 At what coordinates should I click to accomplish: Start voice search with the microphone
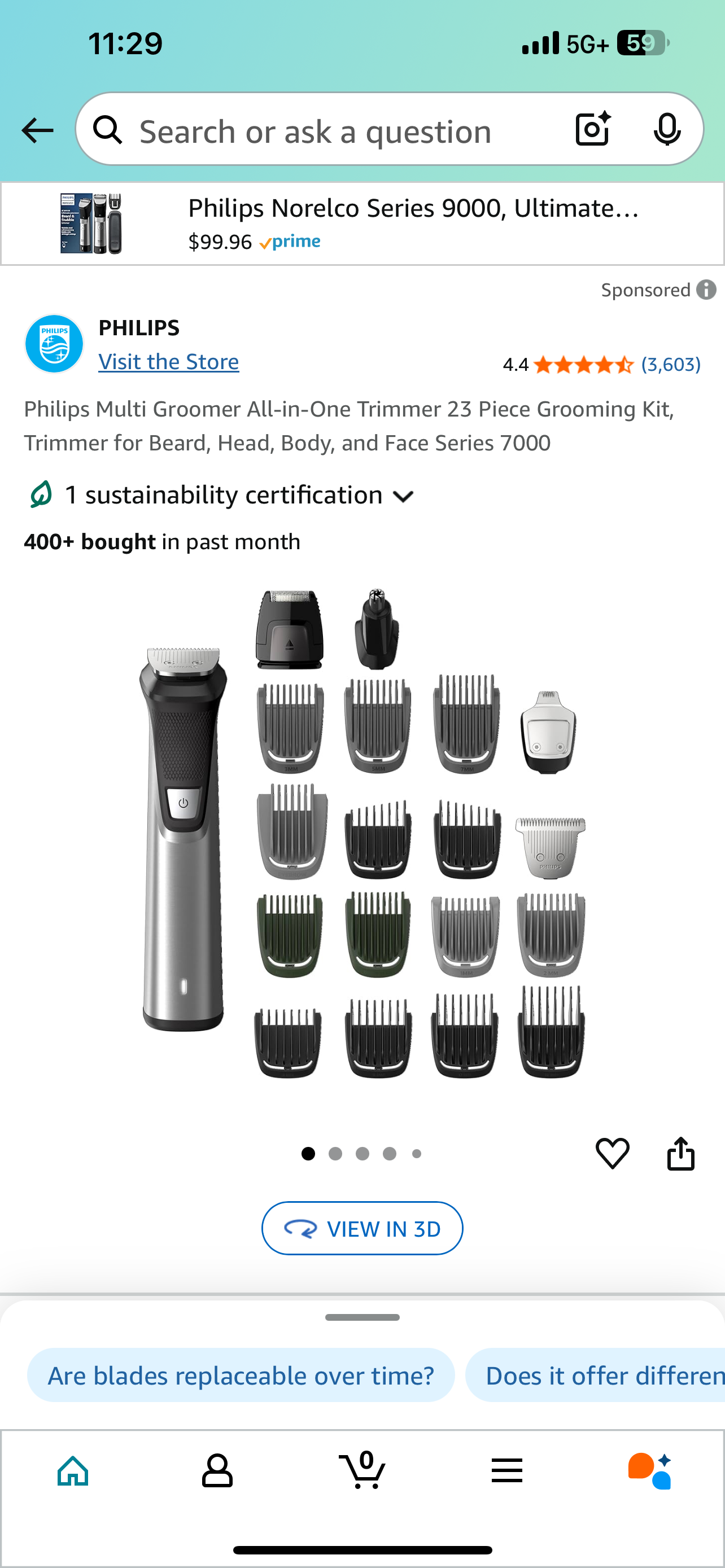click(x=667, y=129)
